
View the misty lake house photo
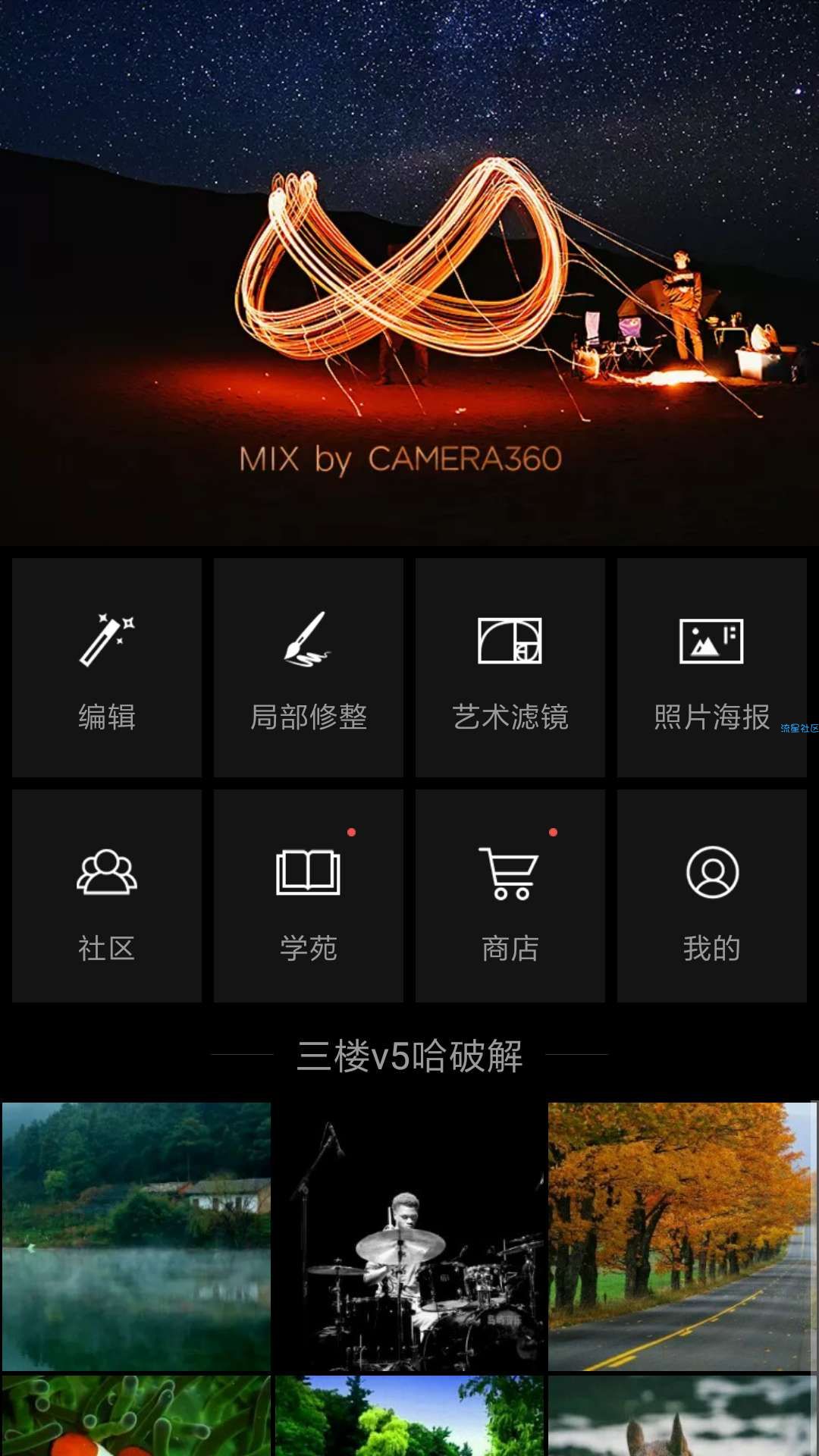pyautogui.click(x=136, y=1236)
